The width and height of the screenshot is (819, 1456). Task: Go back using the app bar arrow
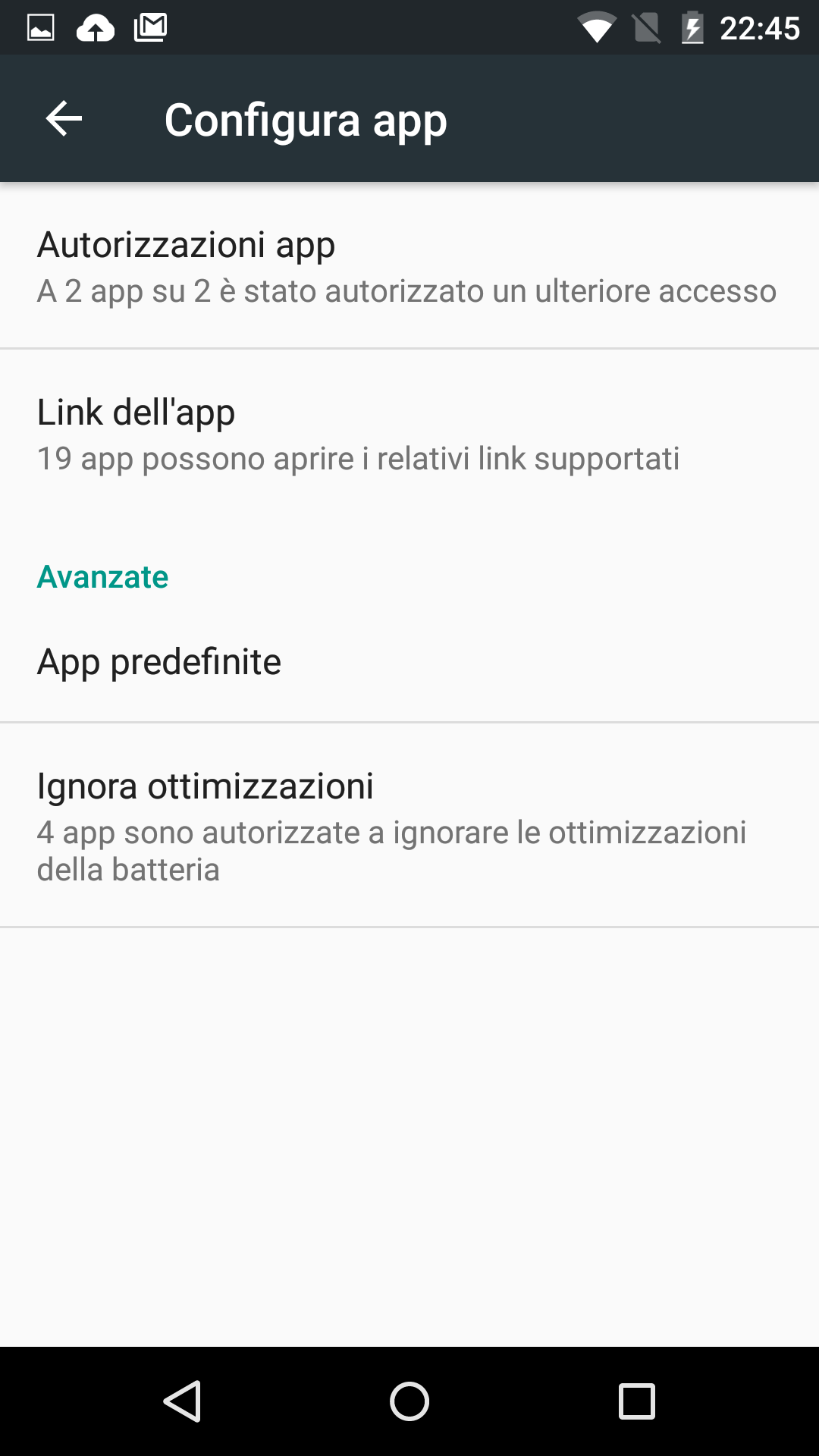point(64,119)
